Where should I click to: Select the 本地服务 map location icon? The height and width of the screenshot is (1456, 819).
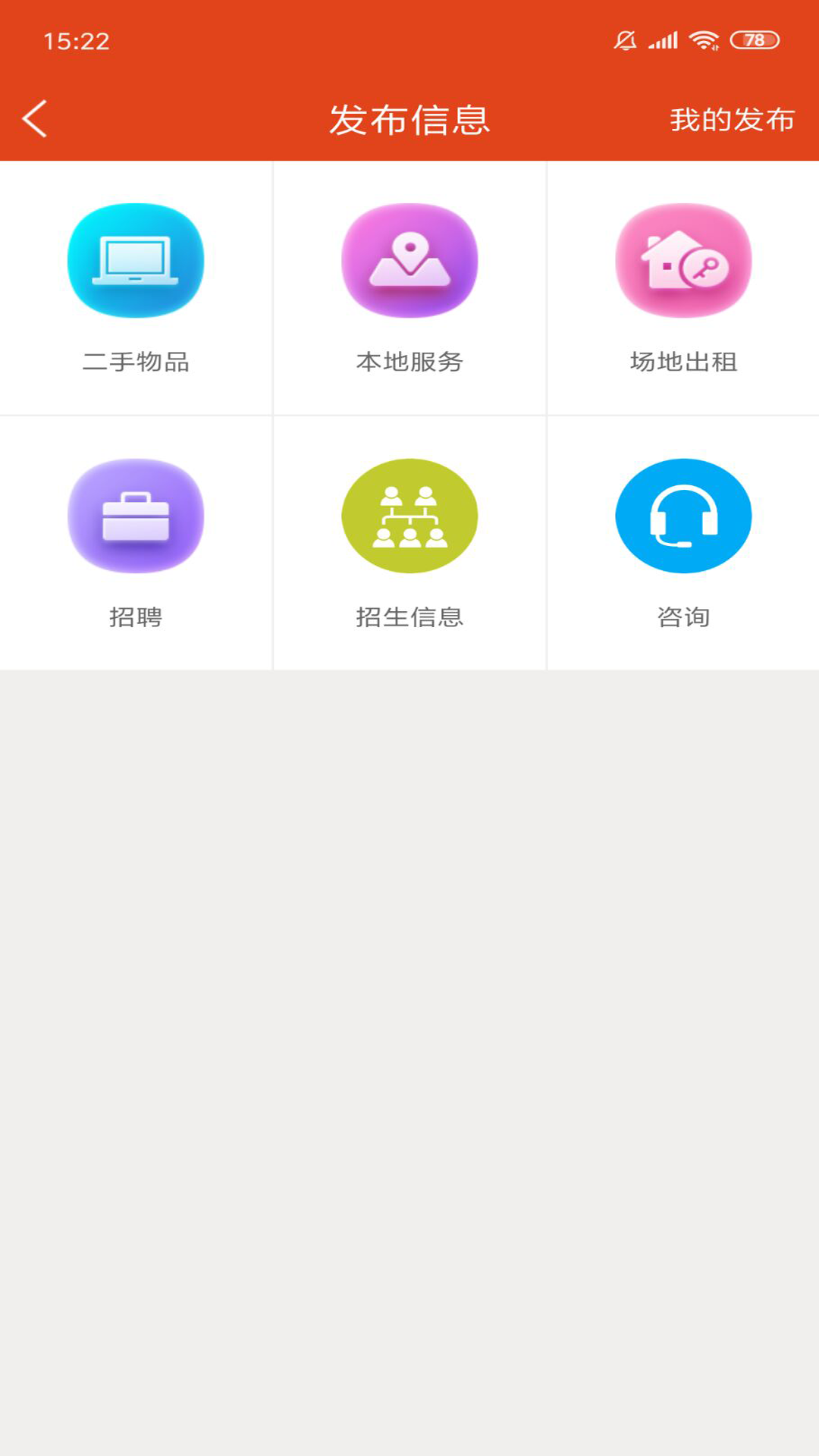click(409, 259)
